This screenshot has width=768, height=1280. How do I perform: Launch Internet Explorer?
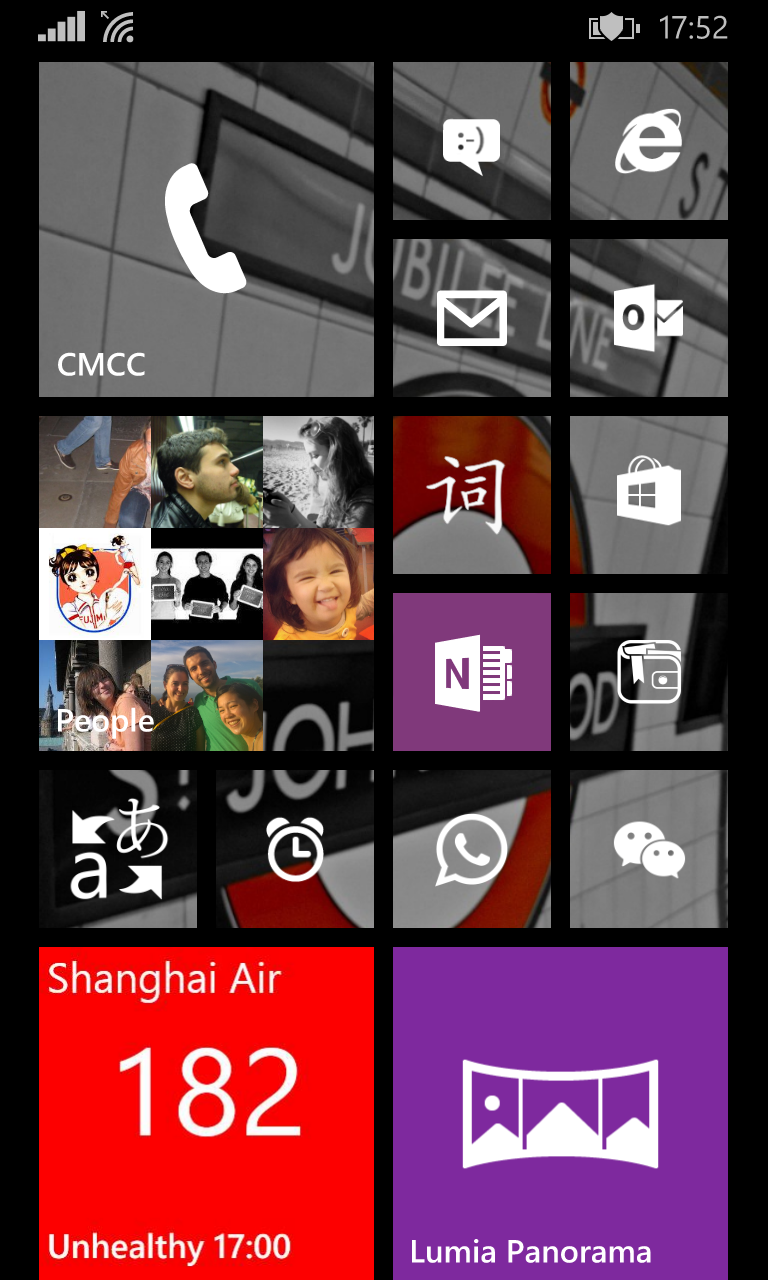coord(648,141)
